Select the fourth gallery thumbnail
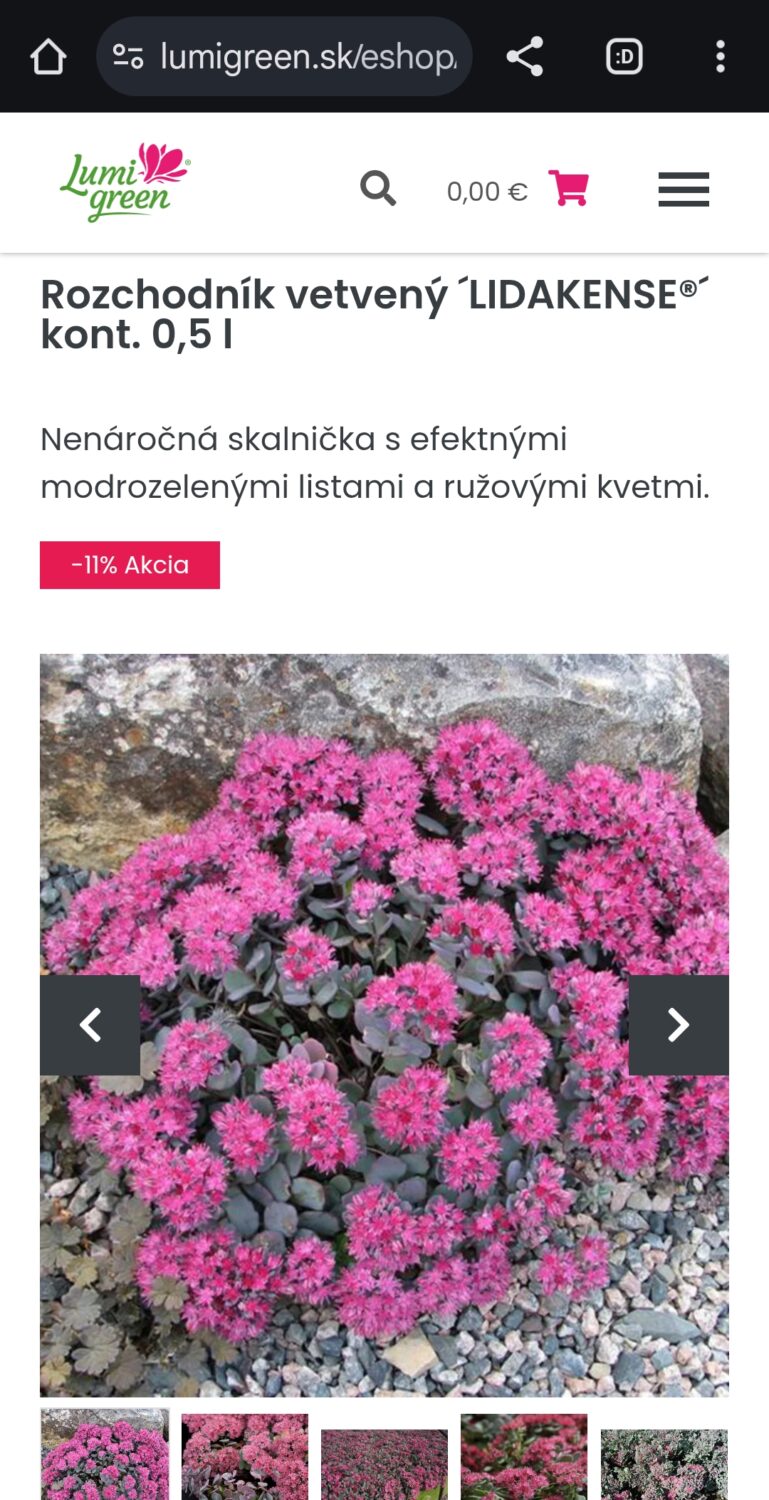 coord(524,1456)
